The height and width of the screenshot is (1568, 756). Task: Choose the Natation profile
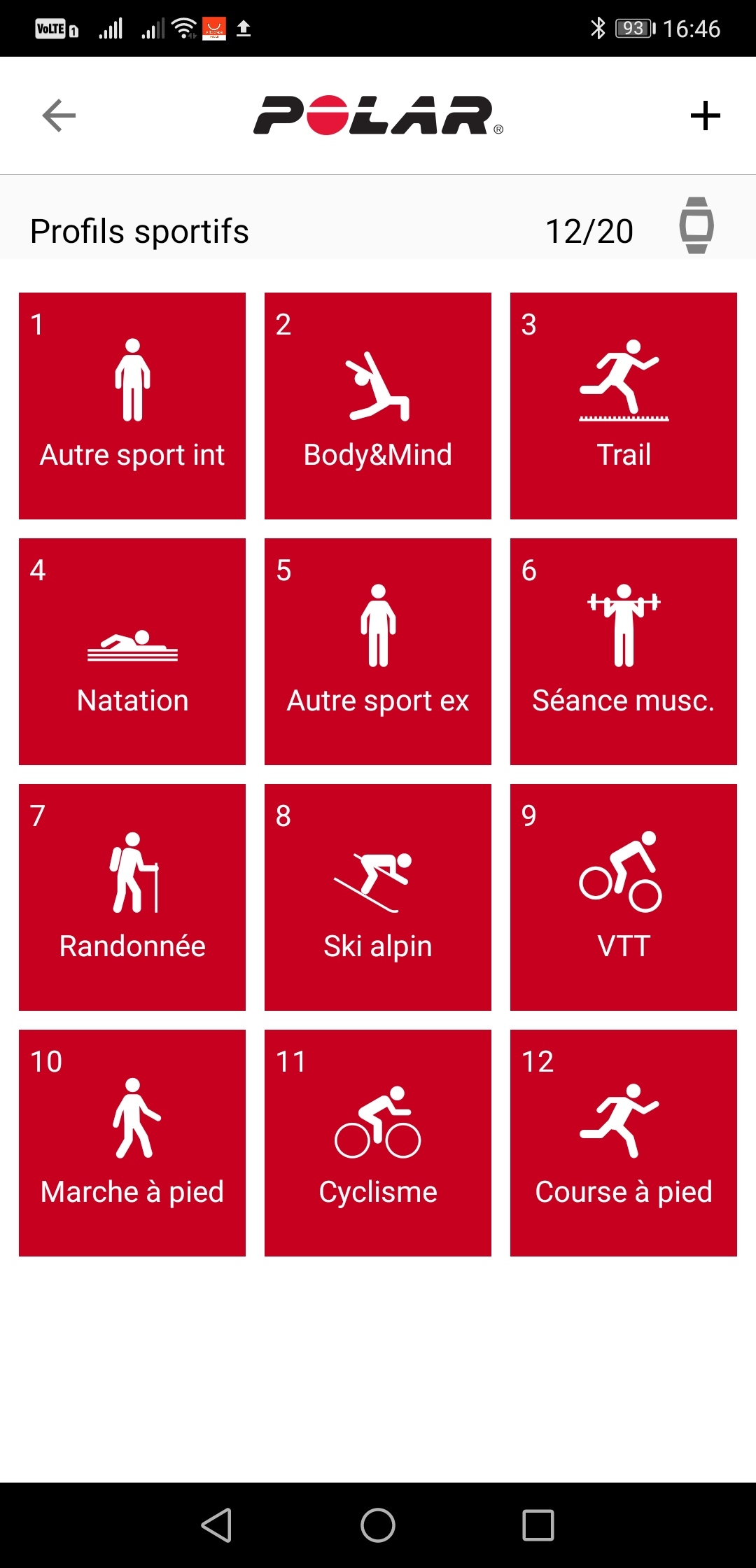132,652
